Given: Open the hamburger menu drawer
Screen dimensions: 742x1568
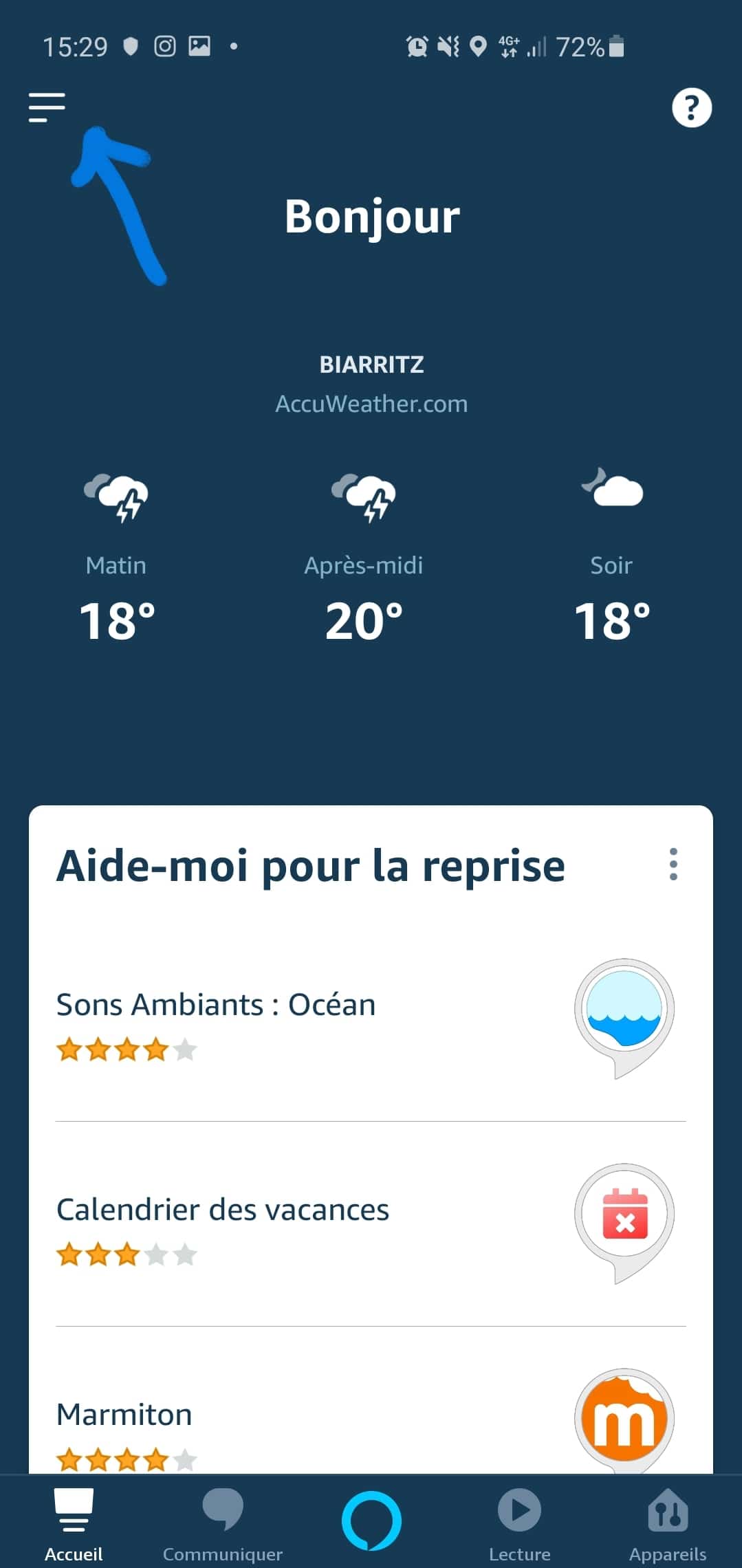Looking at the screenshot, I should click(47, 107).
